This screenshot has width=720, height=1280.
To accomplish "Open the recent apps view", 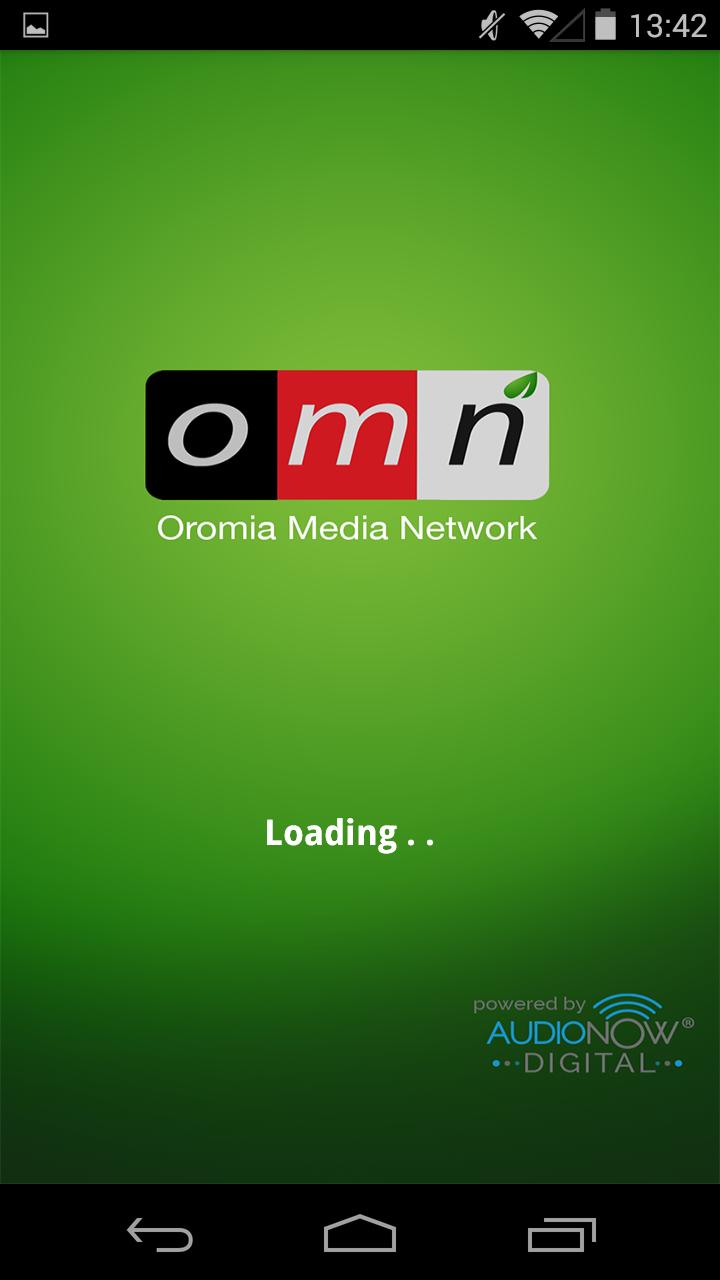I will (x=561, y=1234).
